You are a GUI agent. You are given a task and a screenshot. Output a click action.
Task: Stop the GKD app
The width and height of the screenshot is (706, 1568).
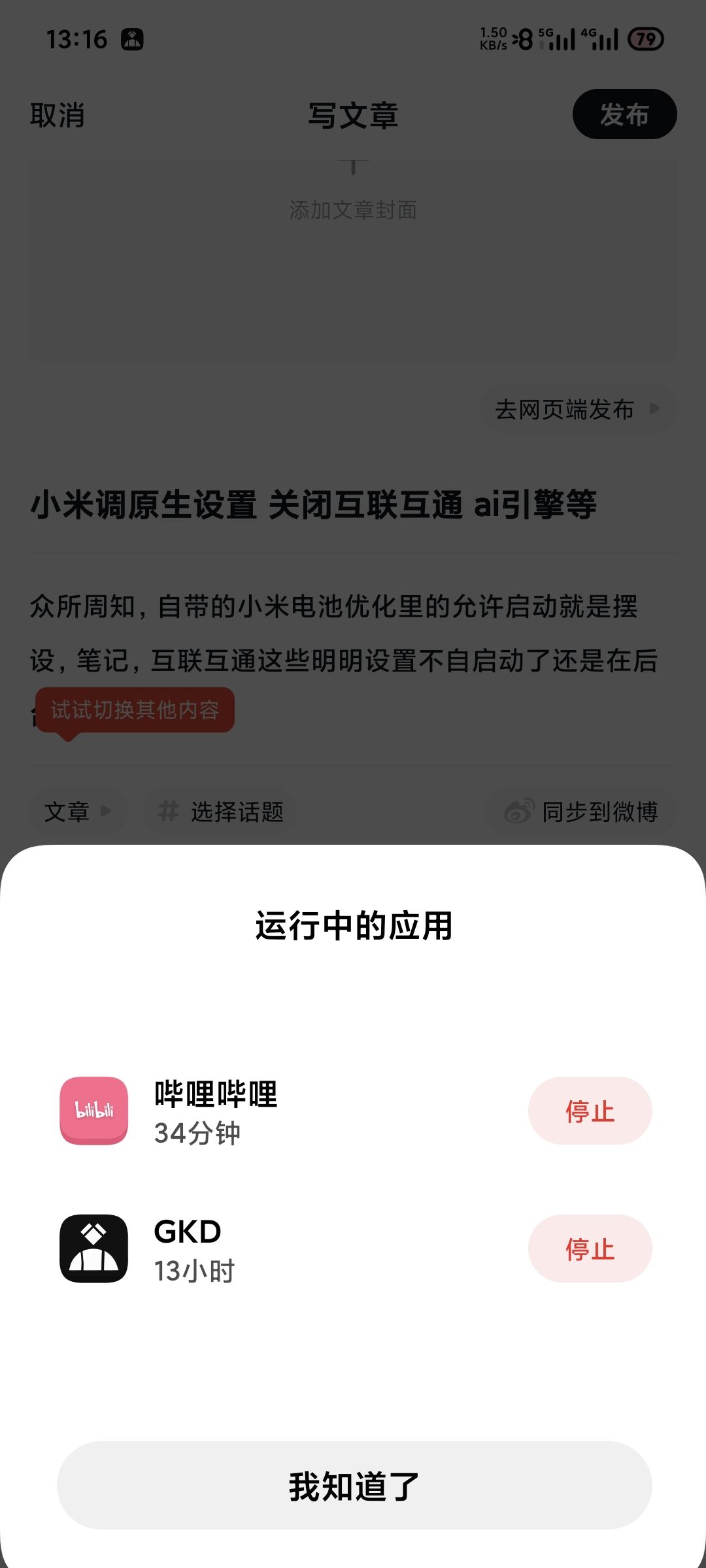pyautogui.click(x=590, y=1249)
